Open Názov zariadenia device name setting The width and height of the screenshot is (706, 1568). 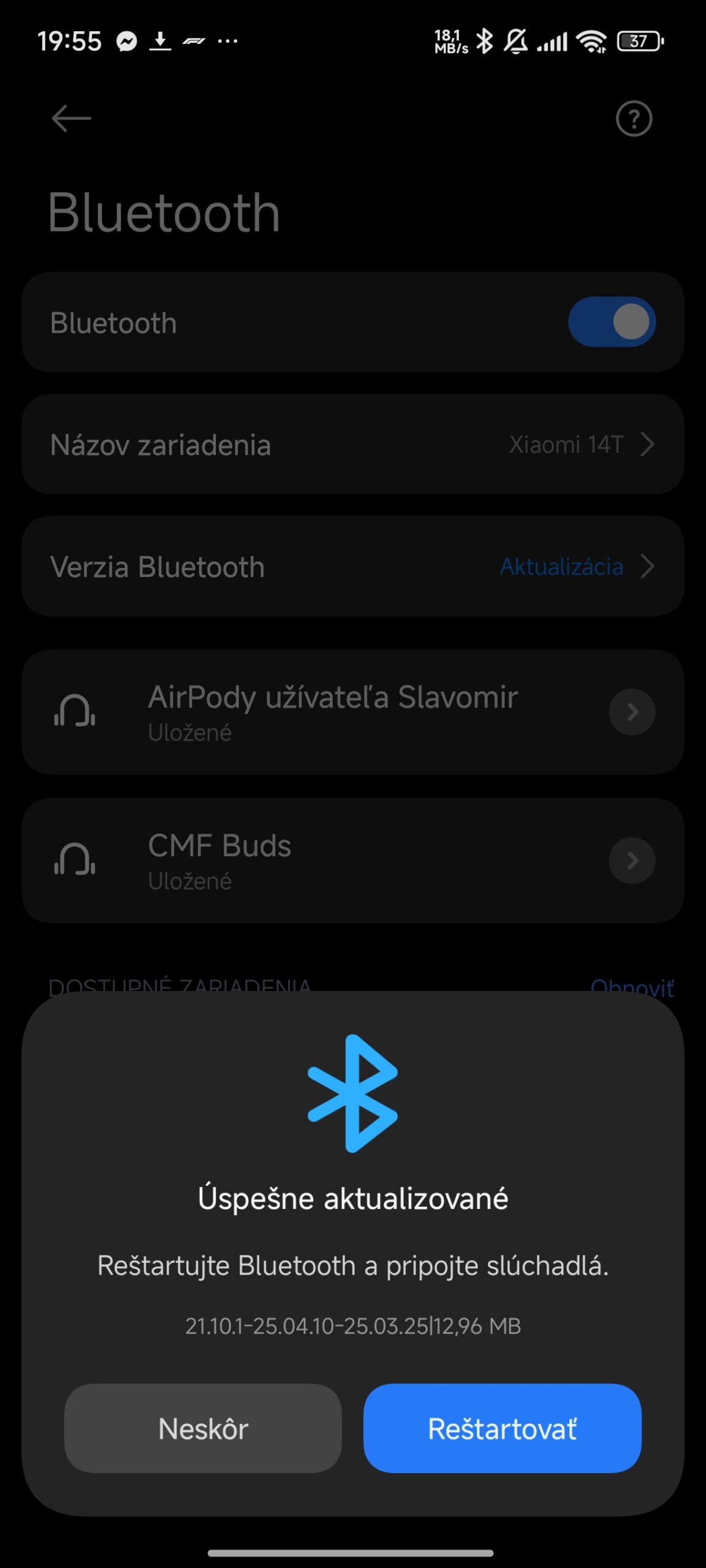[x=352, y=444]
